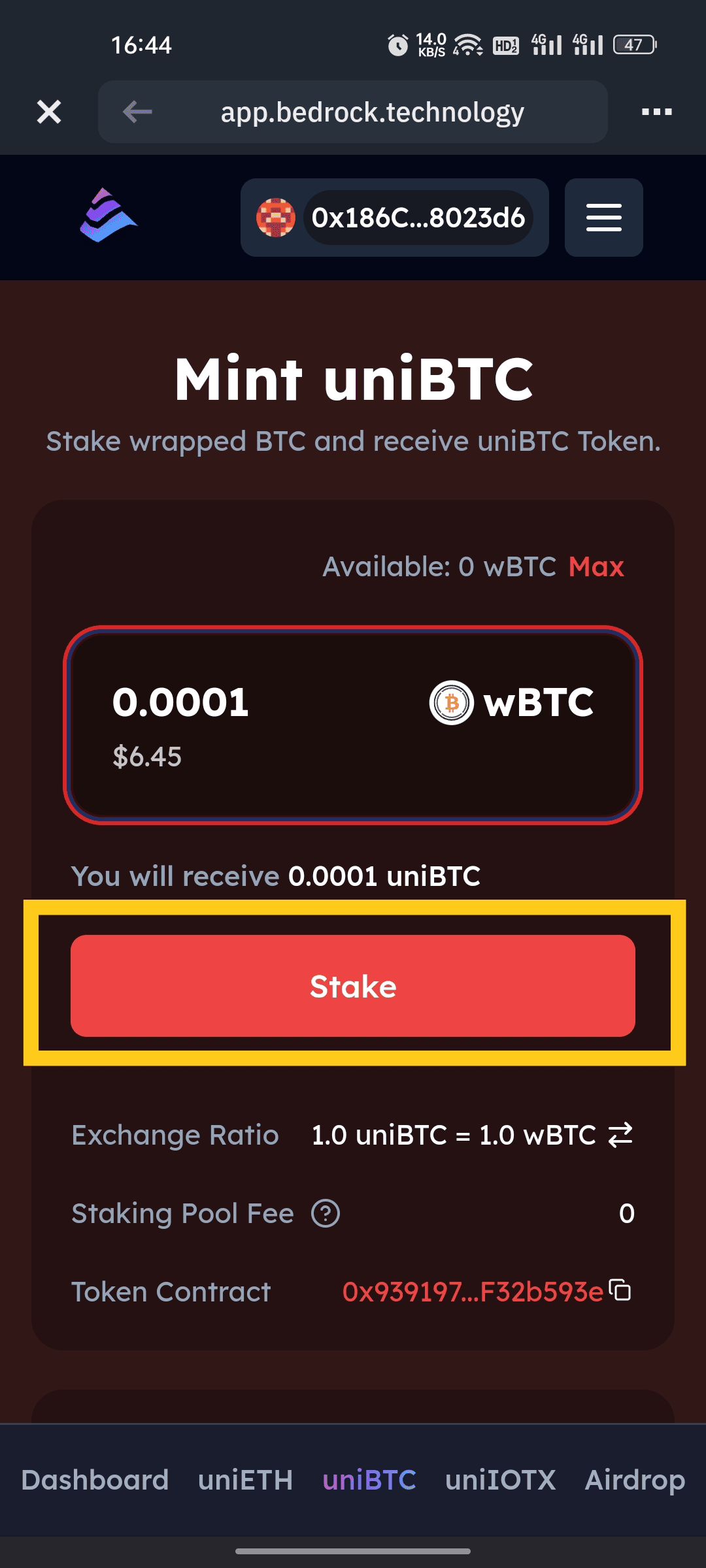706x1568 pixels.
Task: Go back in the browser
Action: 137,112
